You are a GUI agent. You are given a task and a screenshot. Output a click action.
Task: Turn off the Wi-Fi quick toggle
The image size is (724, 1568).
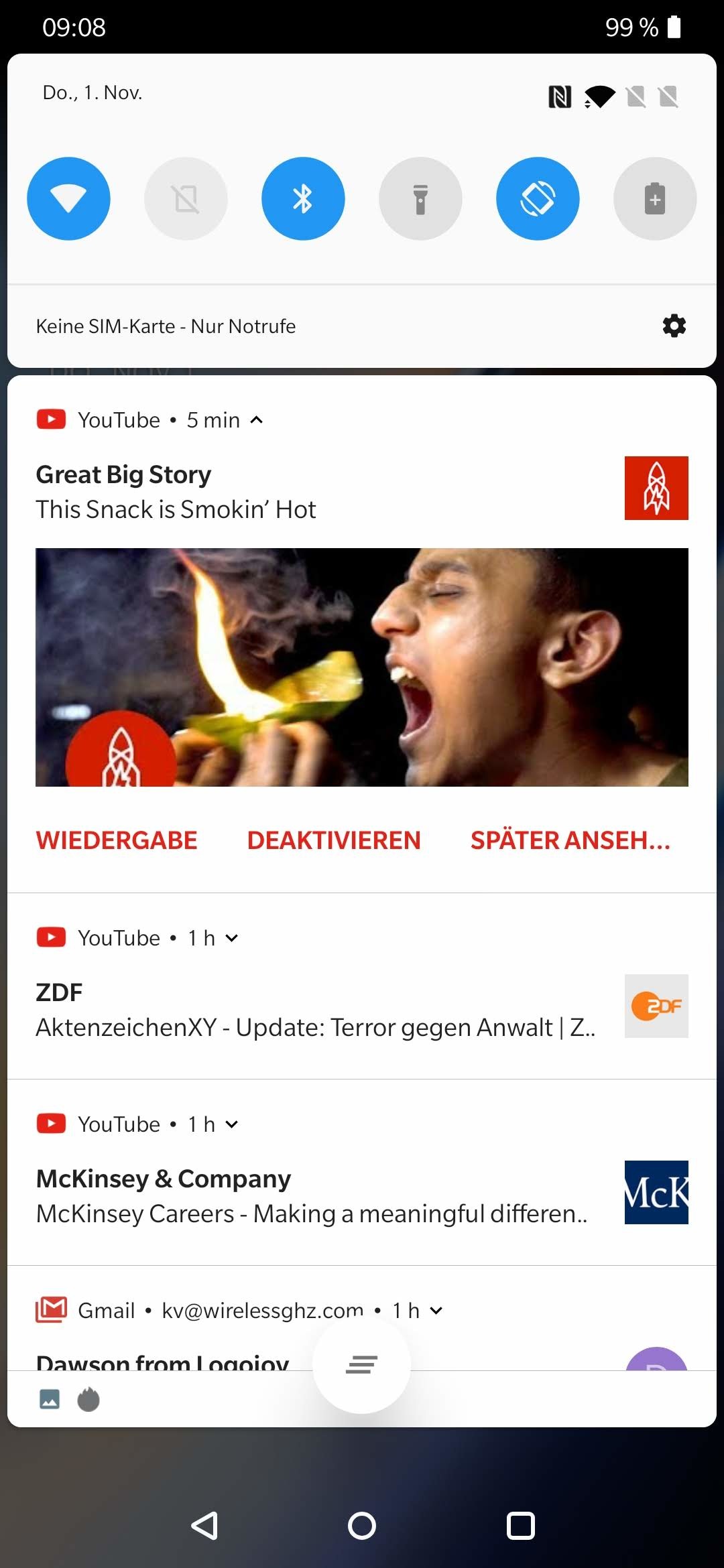(68, 198)
